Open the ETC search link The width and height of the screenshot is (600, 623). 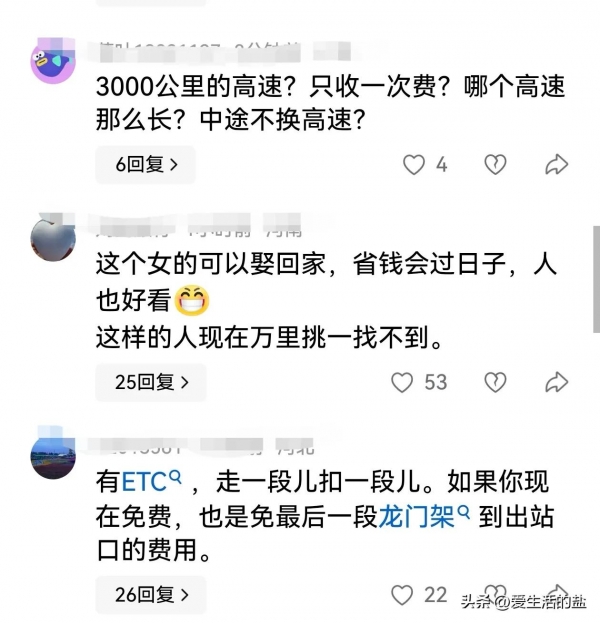(150, 482)
